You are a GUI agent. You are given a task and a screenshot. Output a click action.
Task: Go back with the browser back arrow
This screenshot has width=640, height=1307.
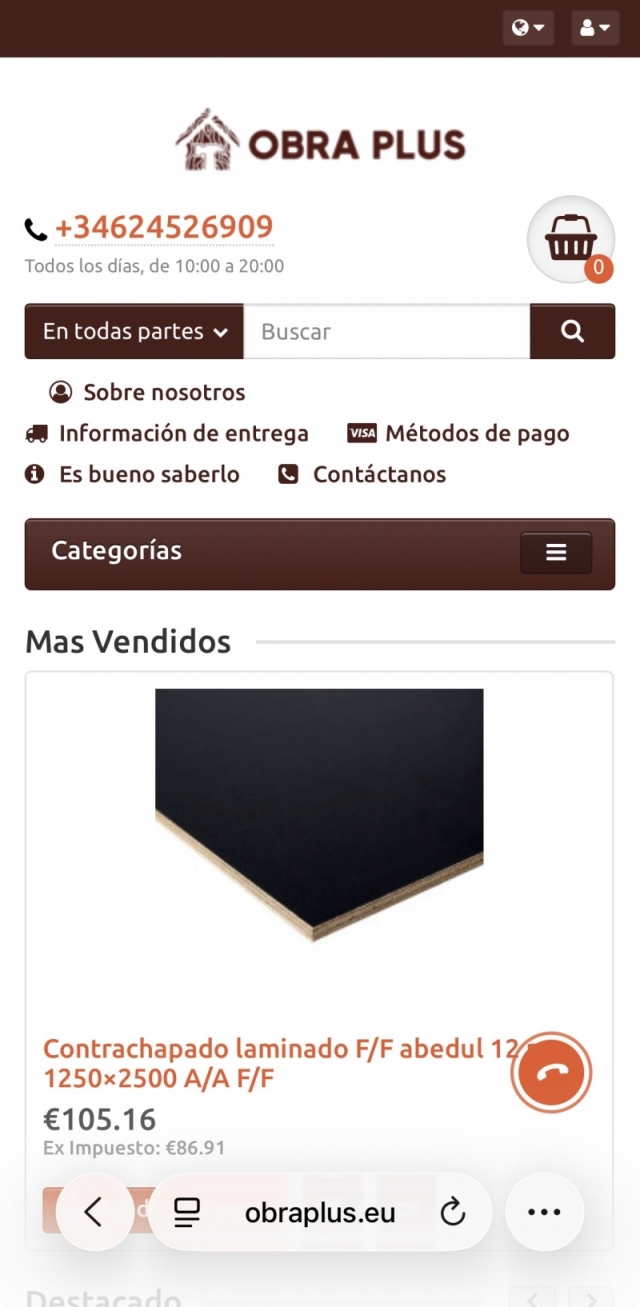(x=94, y=1213)
